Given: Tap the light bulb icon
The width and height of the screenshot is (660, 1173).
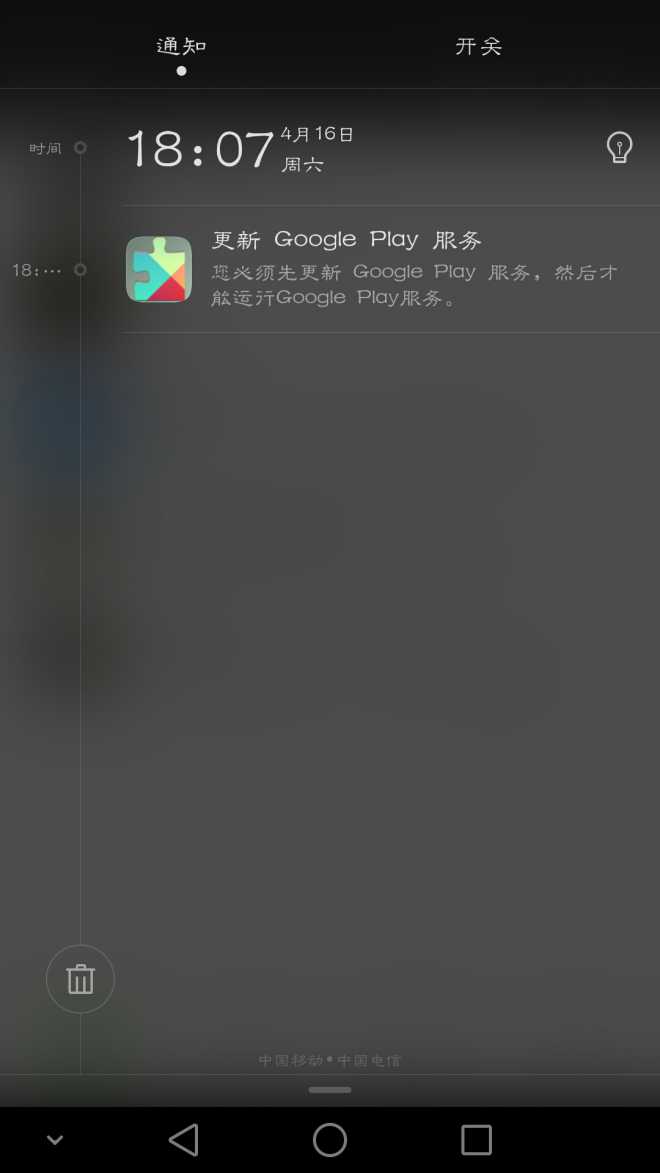Looking at the screenshot, I should point(619,148).
